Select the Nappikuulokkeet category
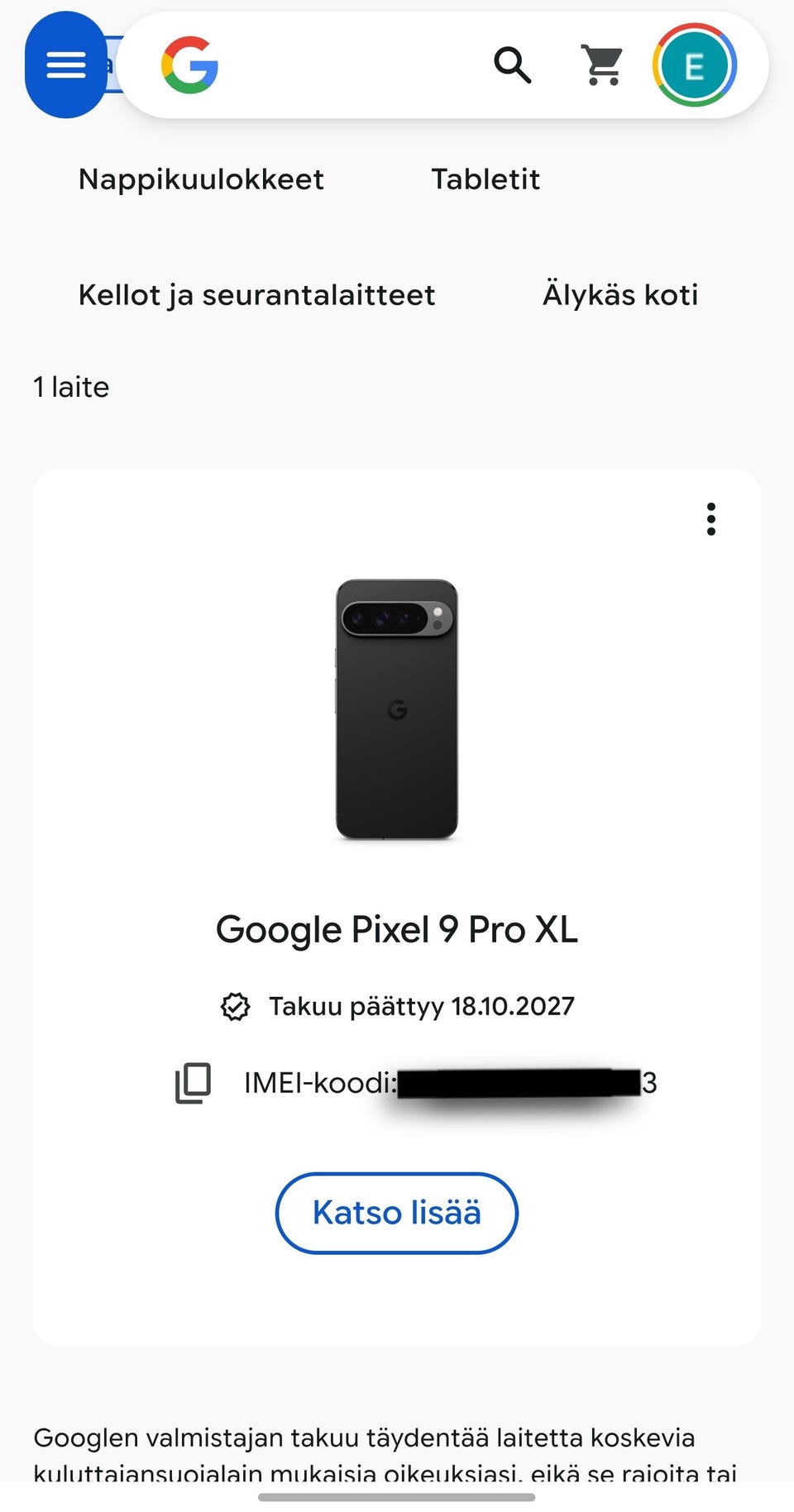 click(201, 179)
